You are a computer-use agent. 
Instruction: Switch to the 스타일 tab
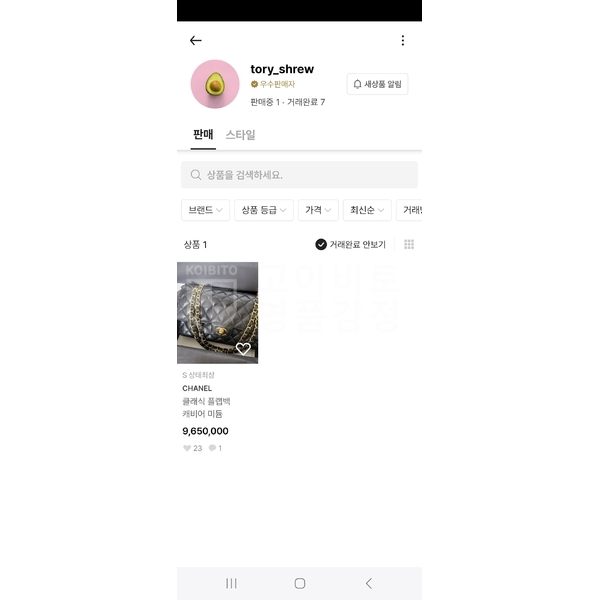[x=240, y=134]
